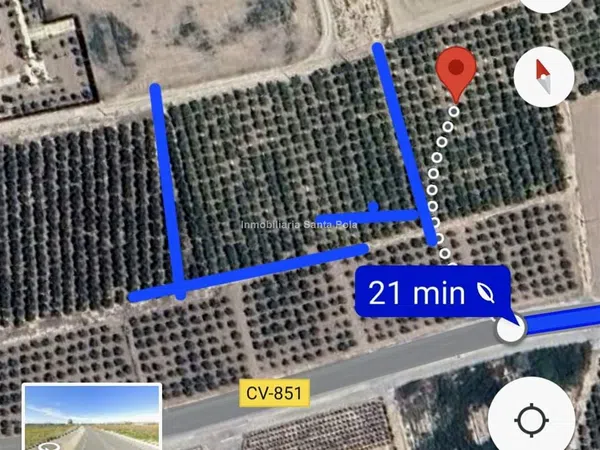Viewport: 600px width, 450px height.
Task: Tap the red destination pin
Action: (458, 72)
